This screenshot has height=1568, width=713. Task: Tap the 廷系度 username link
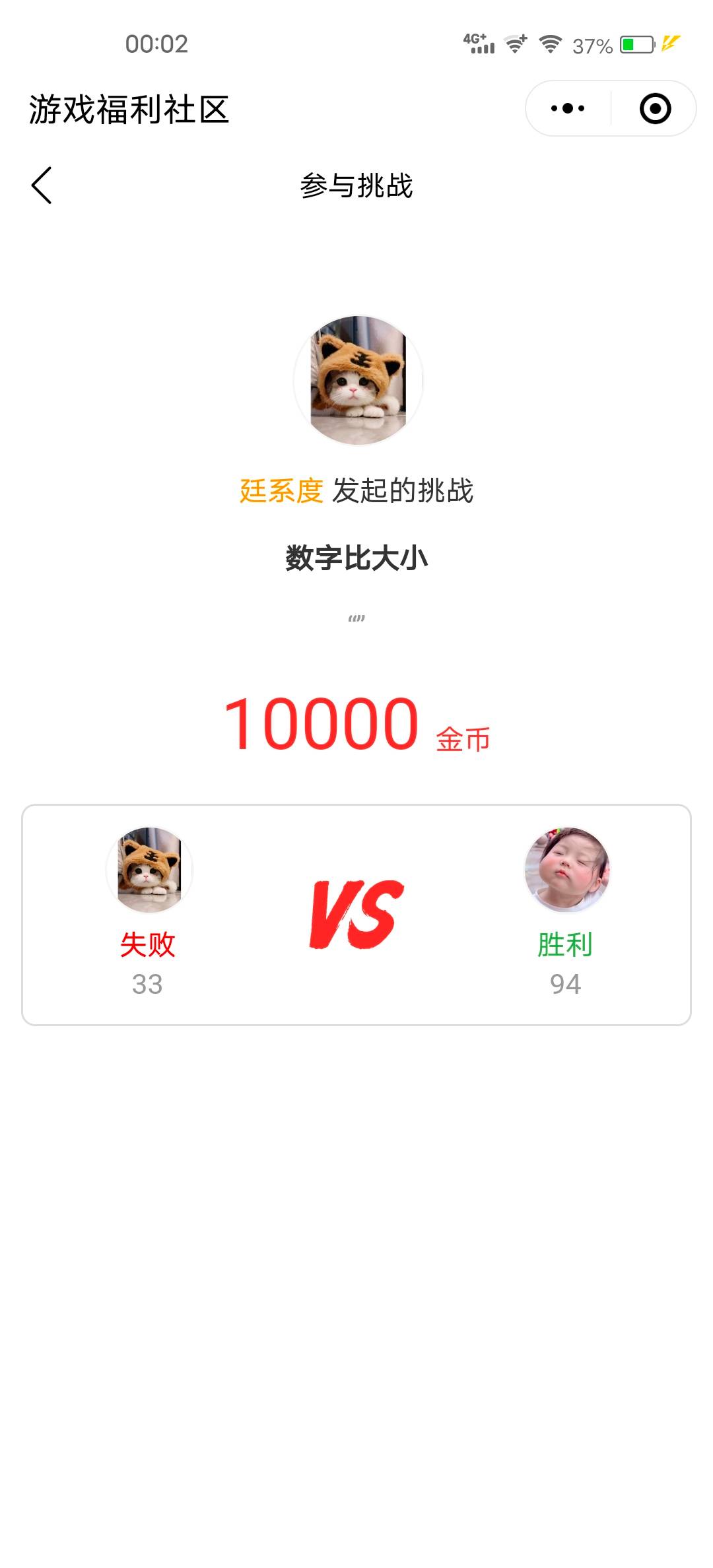[281, 491]
